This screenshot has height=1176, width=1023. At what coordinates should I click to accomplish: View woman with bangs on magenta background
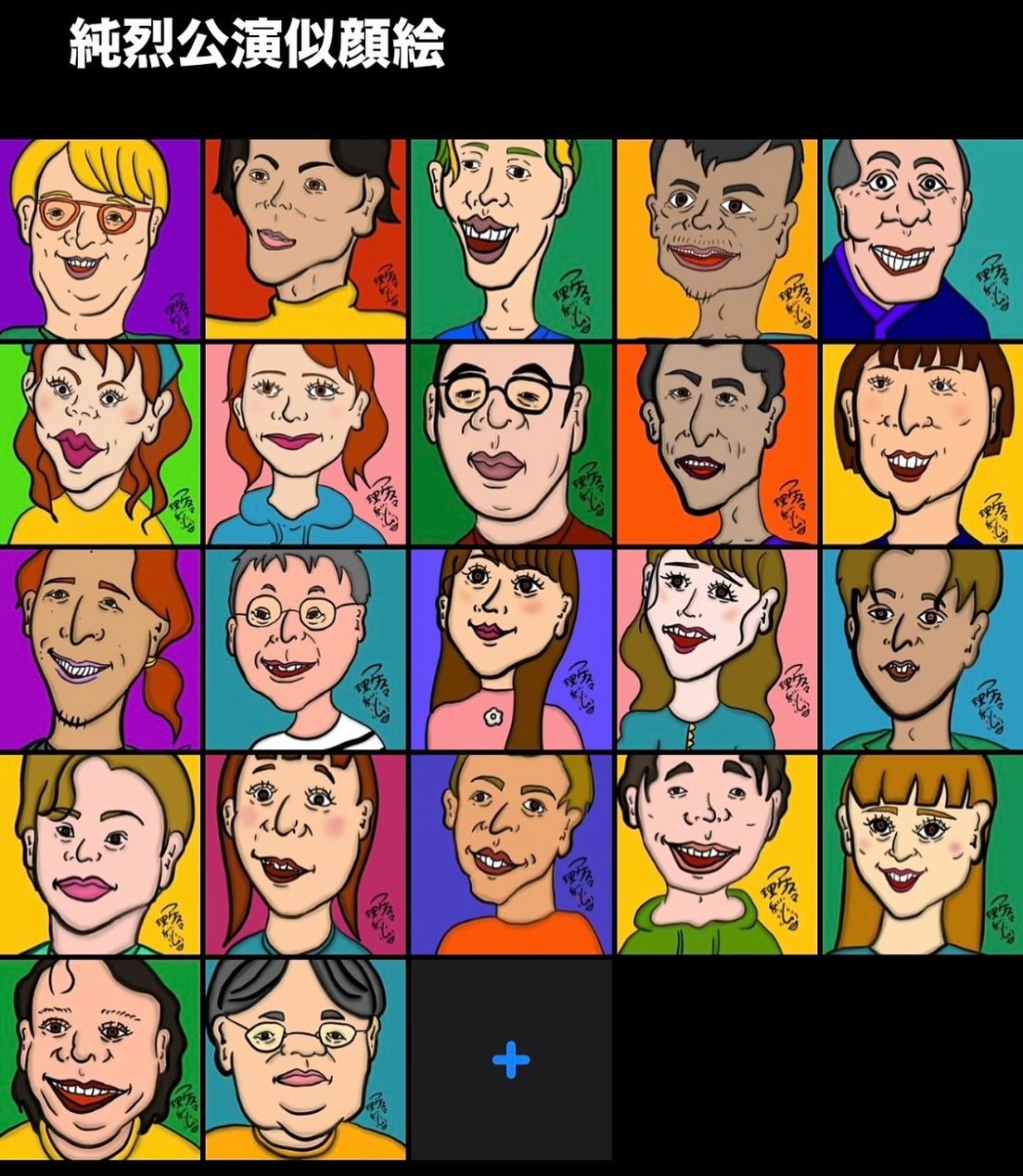point(305,854)
